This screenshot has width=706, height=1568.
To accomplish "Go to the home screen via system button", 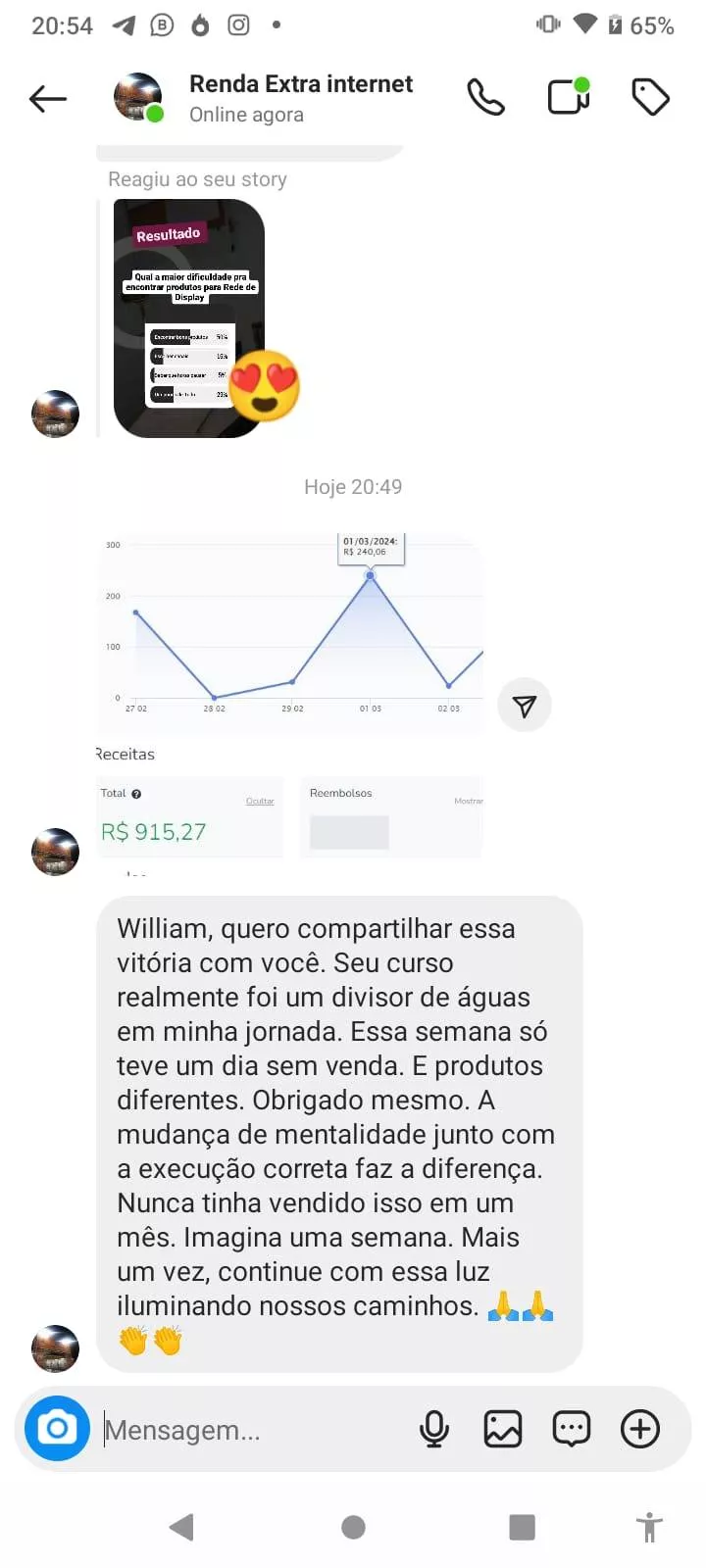I will 353,1527.
